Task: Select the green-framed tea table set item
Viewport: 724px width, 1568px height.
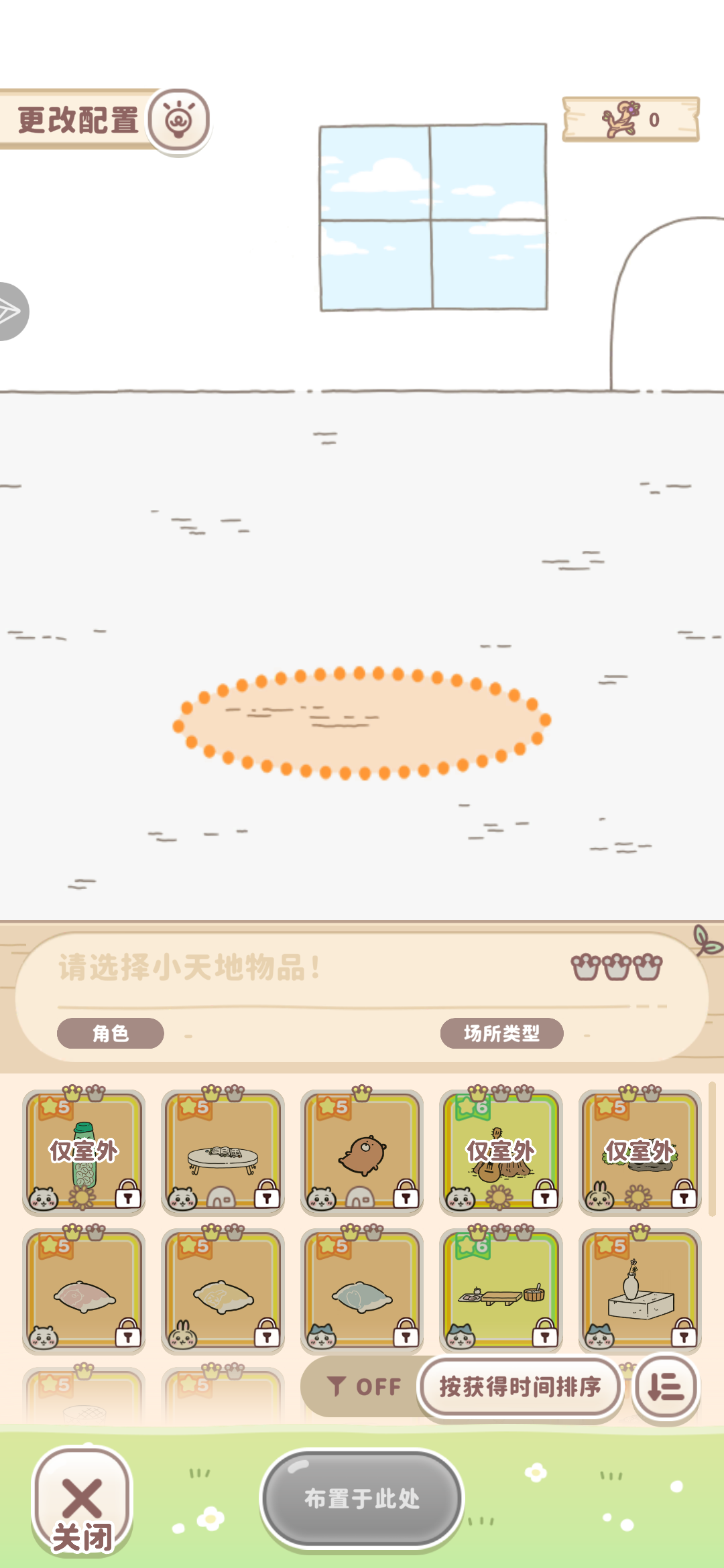Action: click(501, 1291)
